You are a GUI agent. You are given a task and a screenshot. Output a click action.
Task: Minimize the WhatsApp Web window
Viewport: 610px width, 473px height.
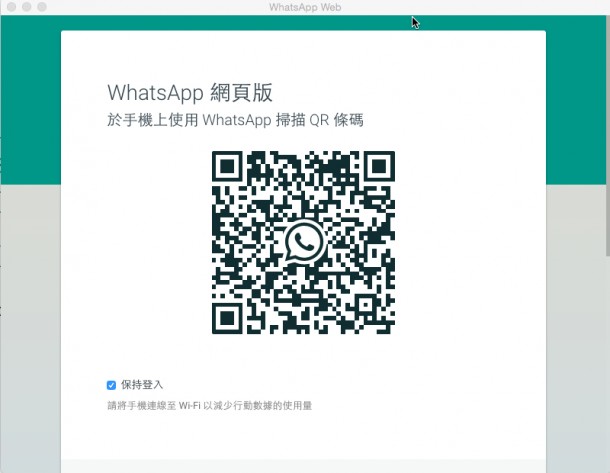(27, 7)
